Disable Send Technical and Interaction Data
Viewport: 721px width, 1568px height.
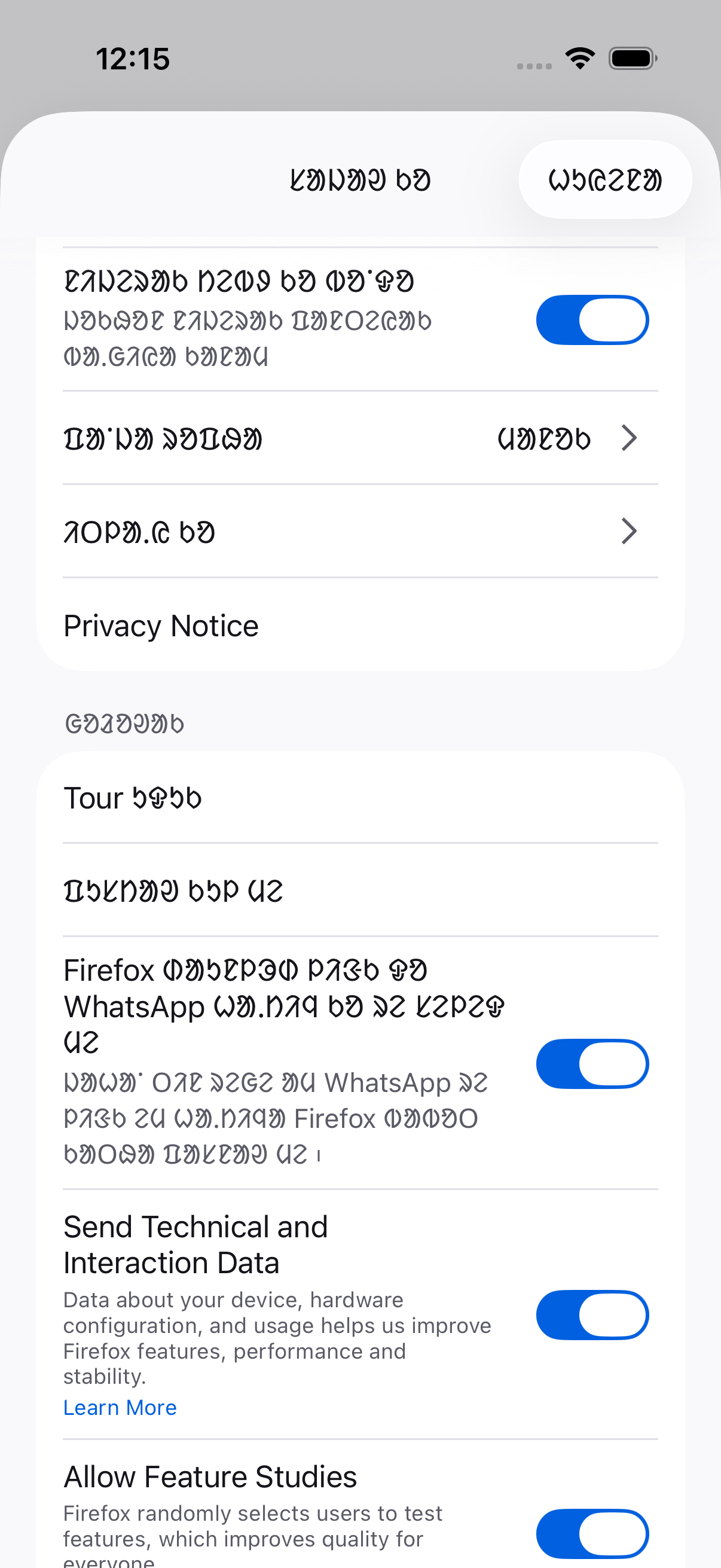coord(592,1315)
